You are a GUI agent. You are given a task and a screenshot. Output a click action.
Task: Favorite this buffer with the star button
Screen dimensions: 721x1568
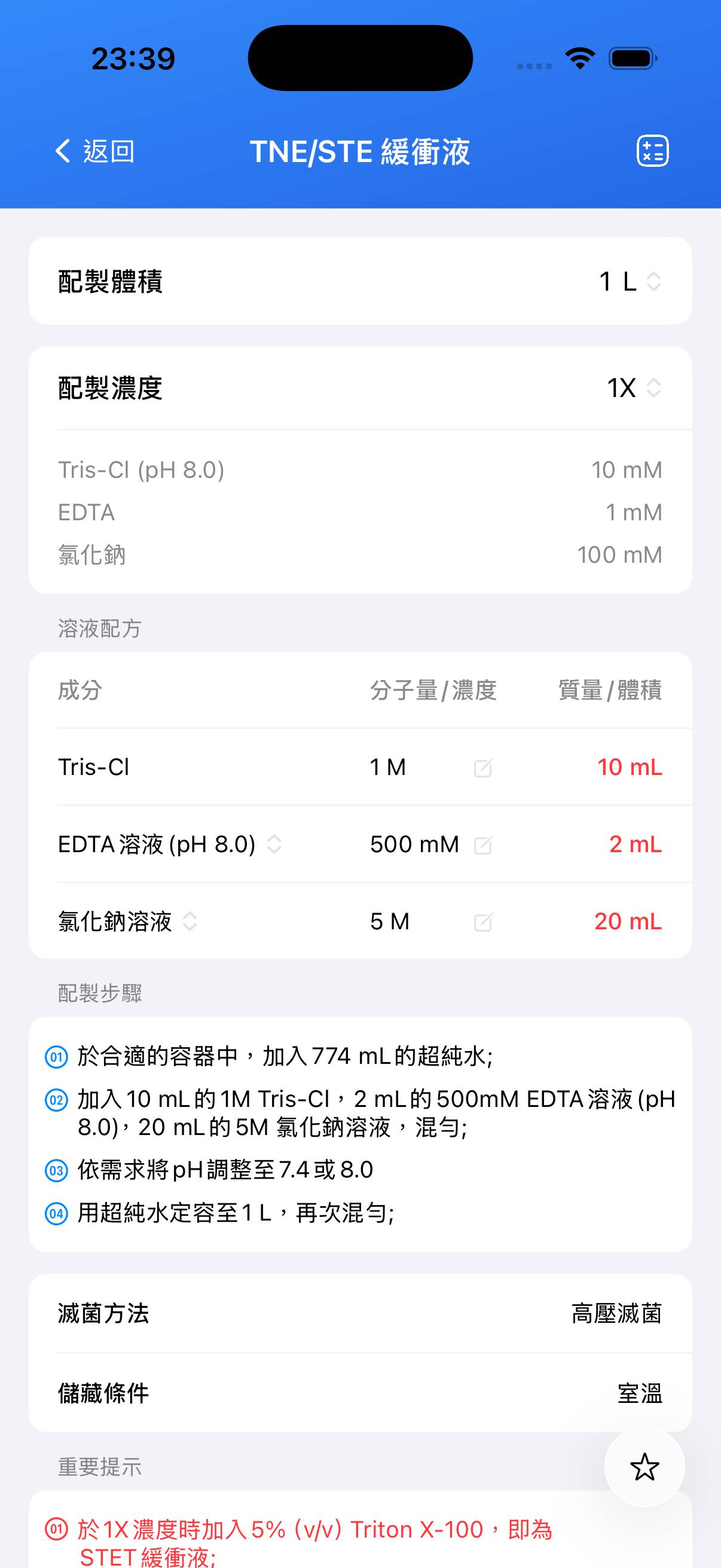tap(644, 1467)
